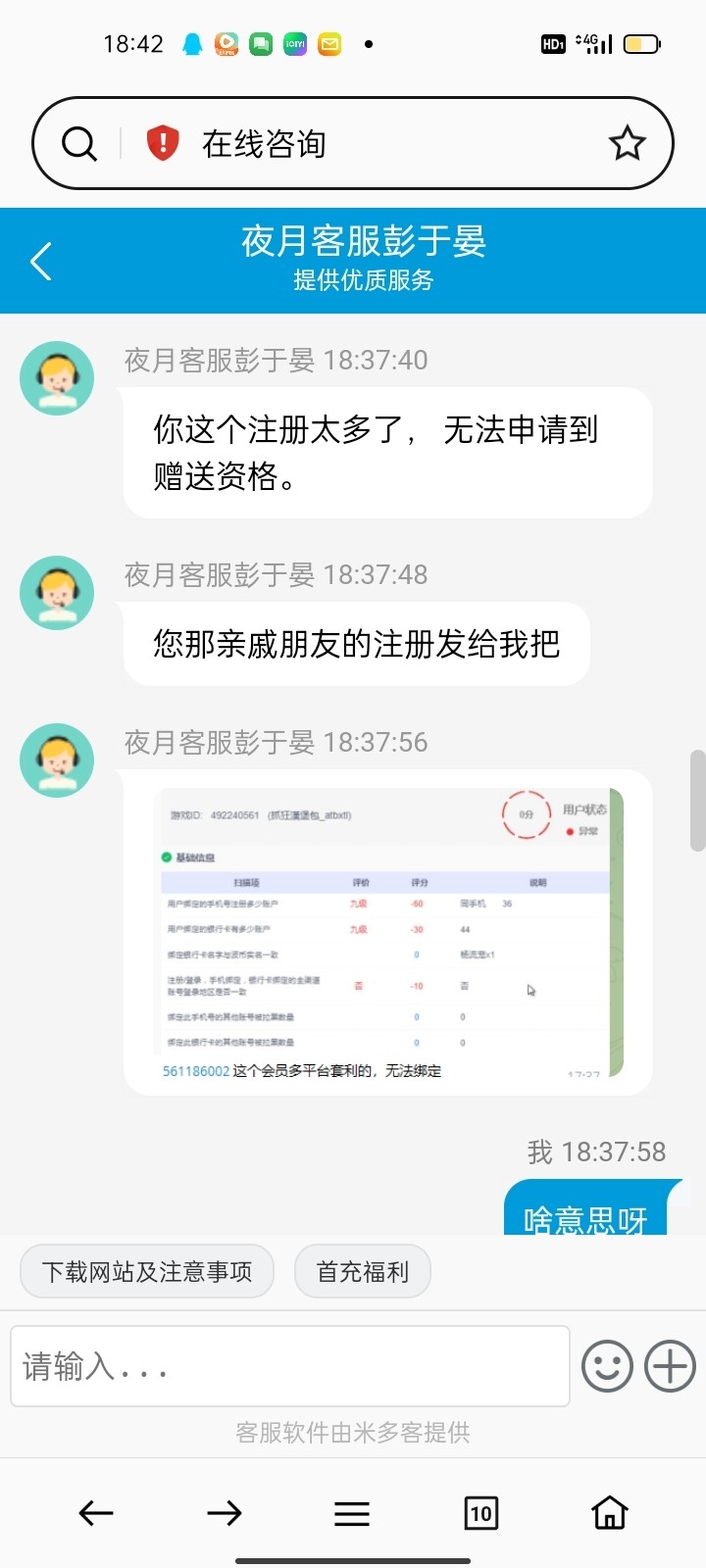Image resolution: width=706 pixels, height=1568 pixels.
Task: Tap the address bar title 在线咨询
Action: (x=264, y=144)
